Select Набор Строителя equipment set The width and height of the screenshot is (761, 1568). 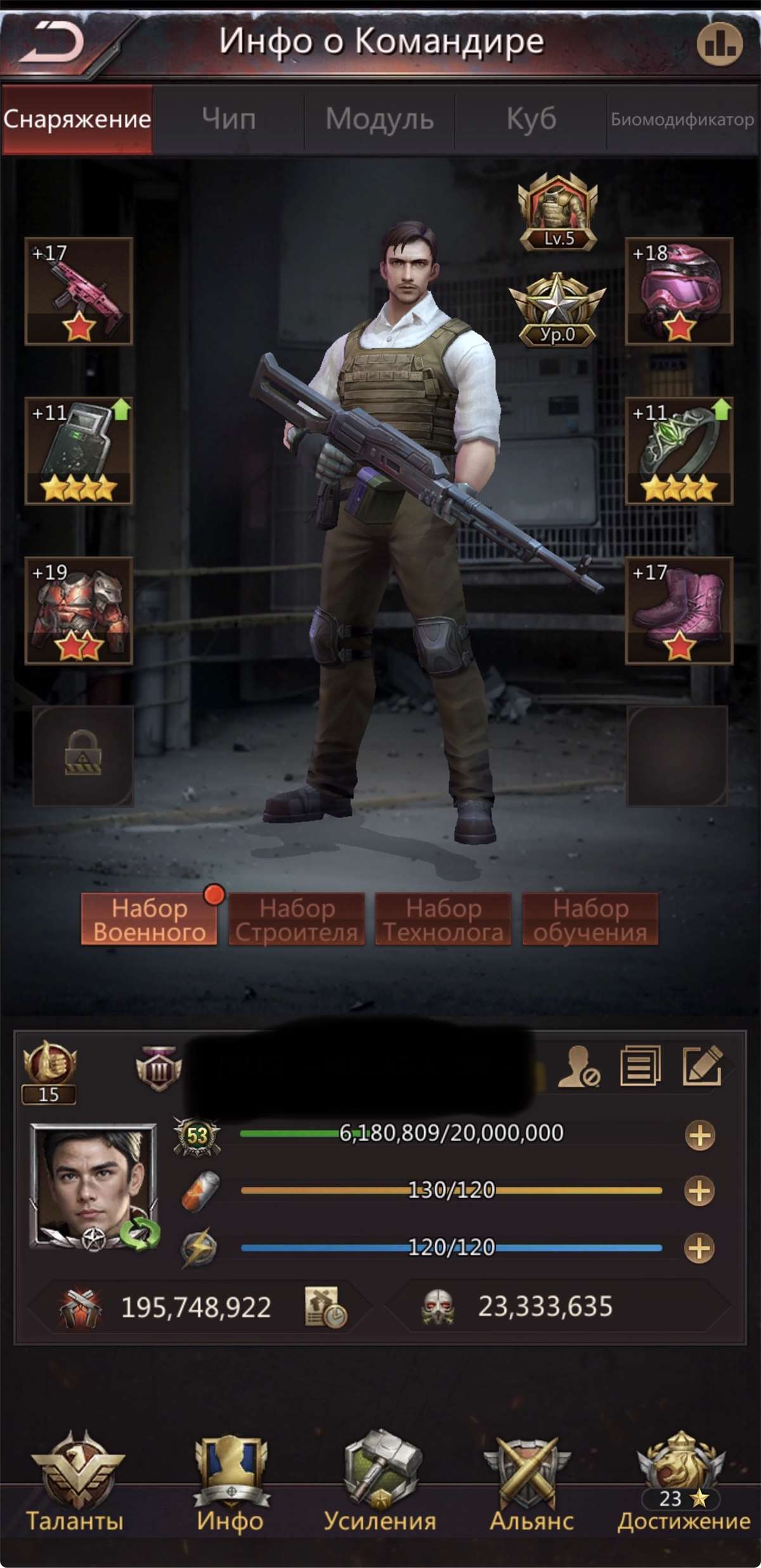click(x=297, y=920)
